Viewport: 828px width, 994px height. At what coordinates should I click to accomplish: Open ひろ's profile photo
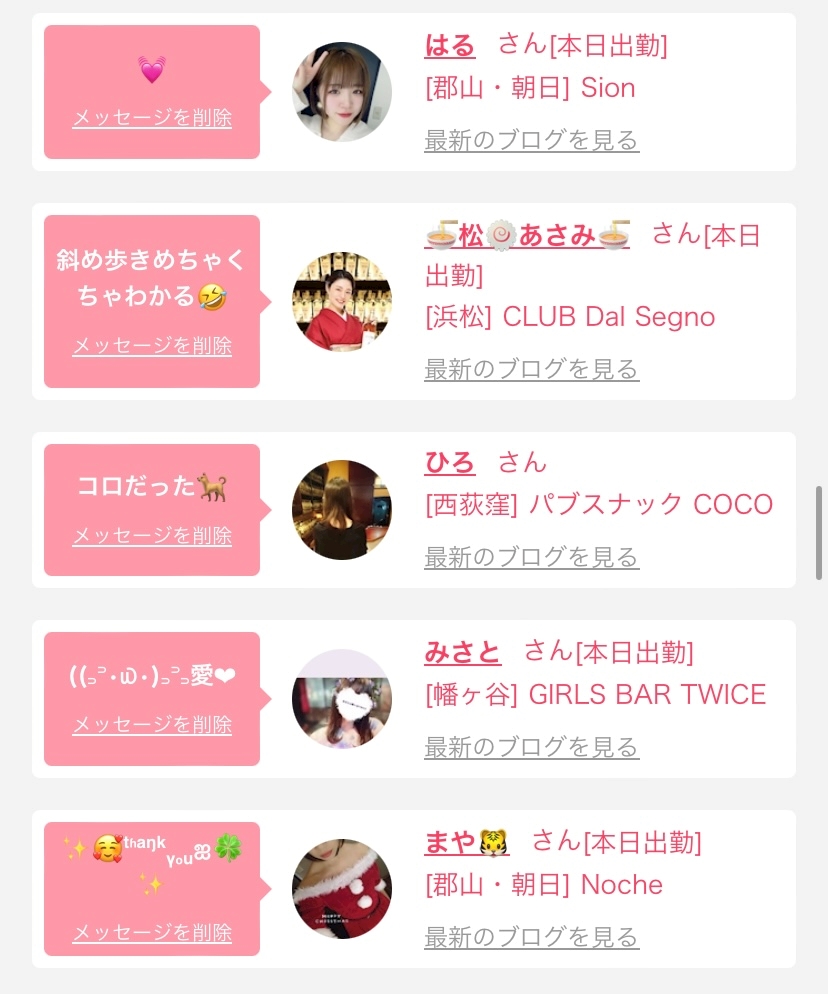click(342, 510)
